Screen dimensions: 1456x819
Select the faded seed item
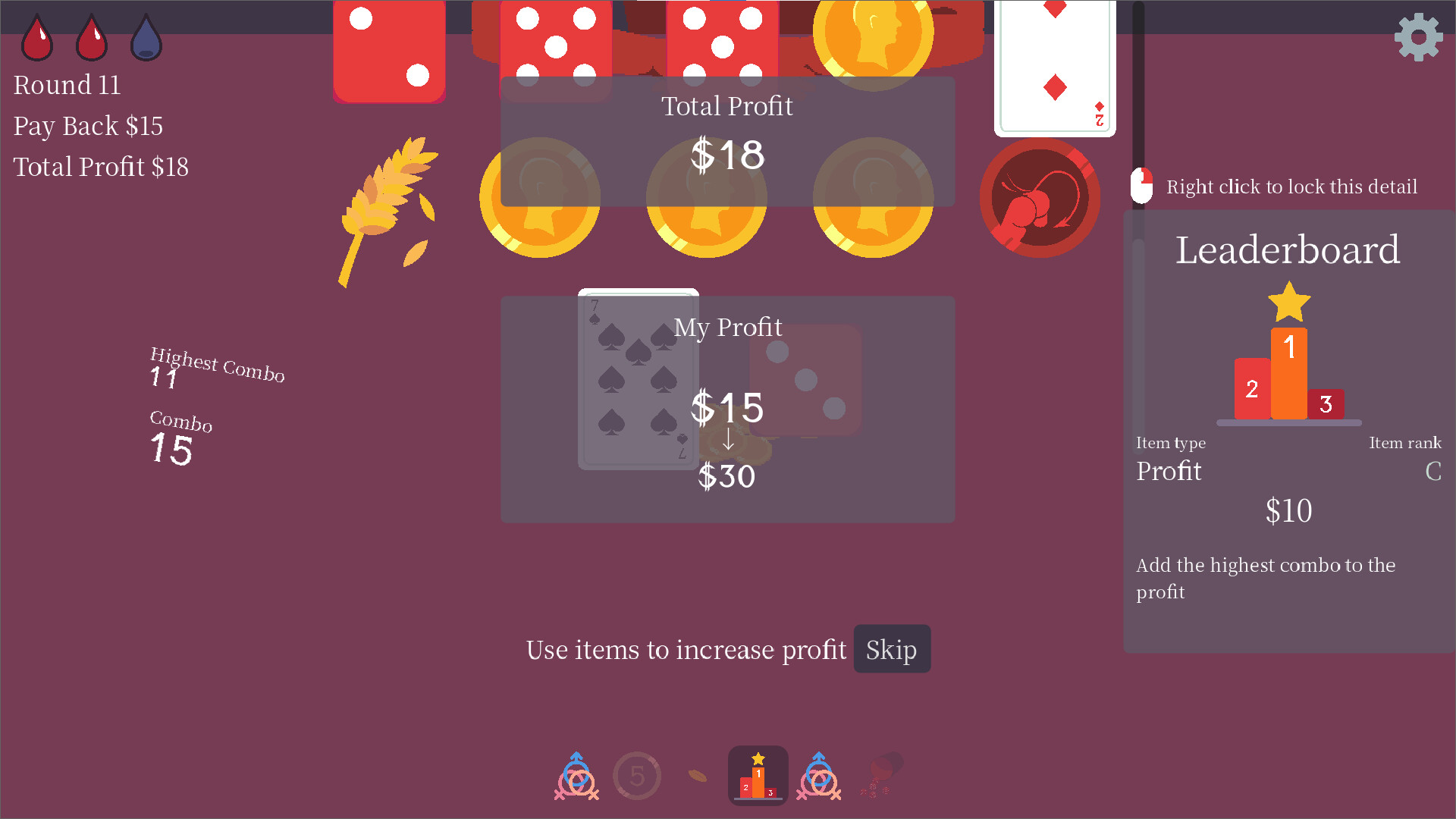coord(697,775)
